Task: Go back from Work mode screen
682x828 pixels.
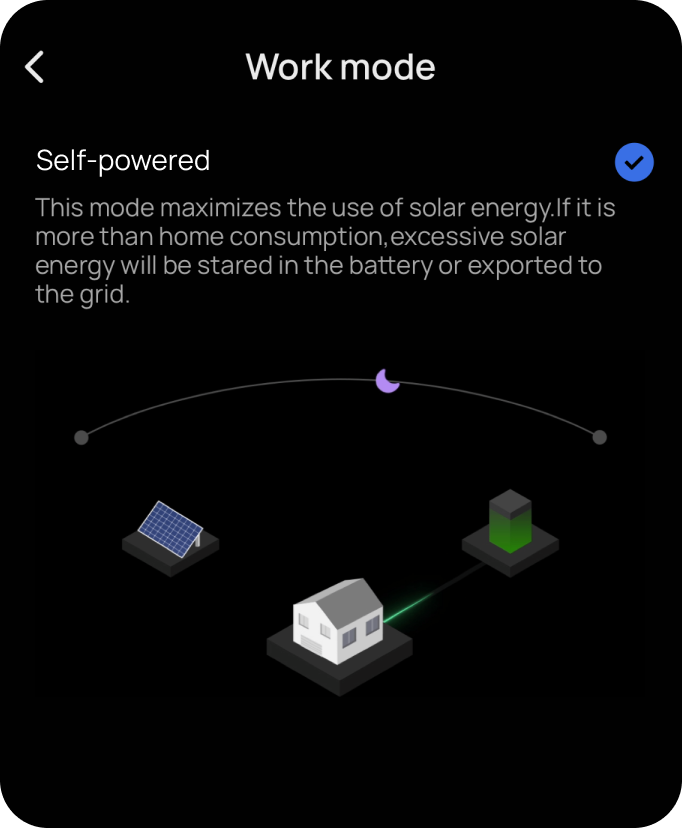Action: (x=35, y=67)
